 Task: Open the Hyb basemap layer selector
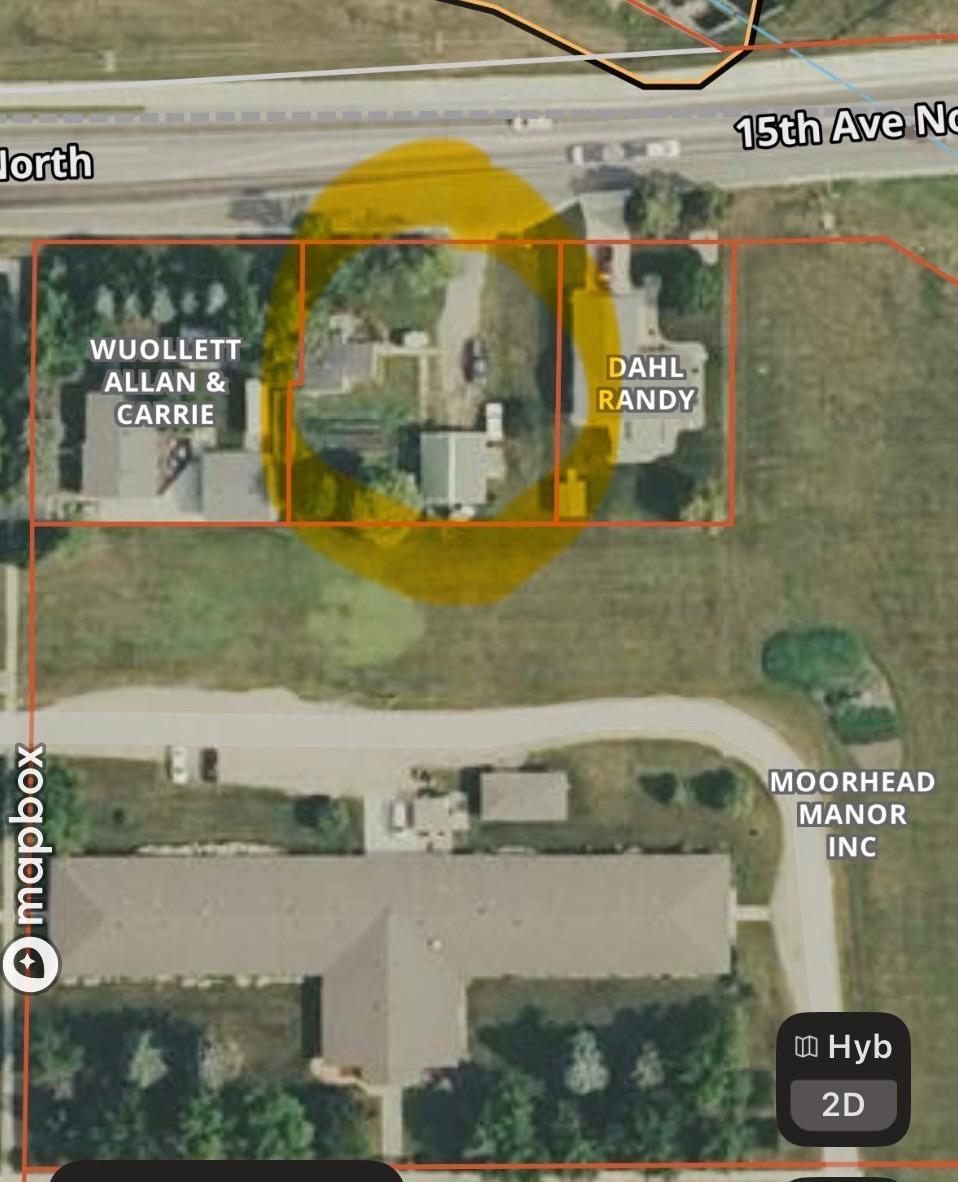click(843, 1048)
